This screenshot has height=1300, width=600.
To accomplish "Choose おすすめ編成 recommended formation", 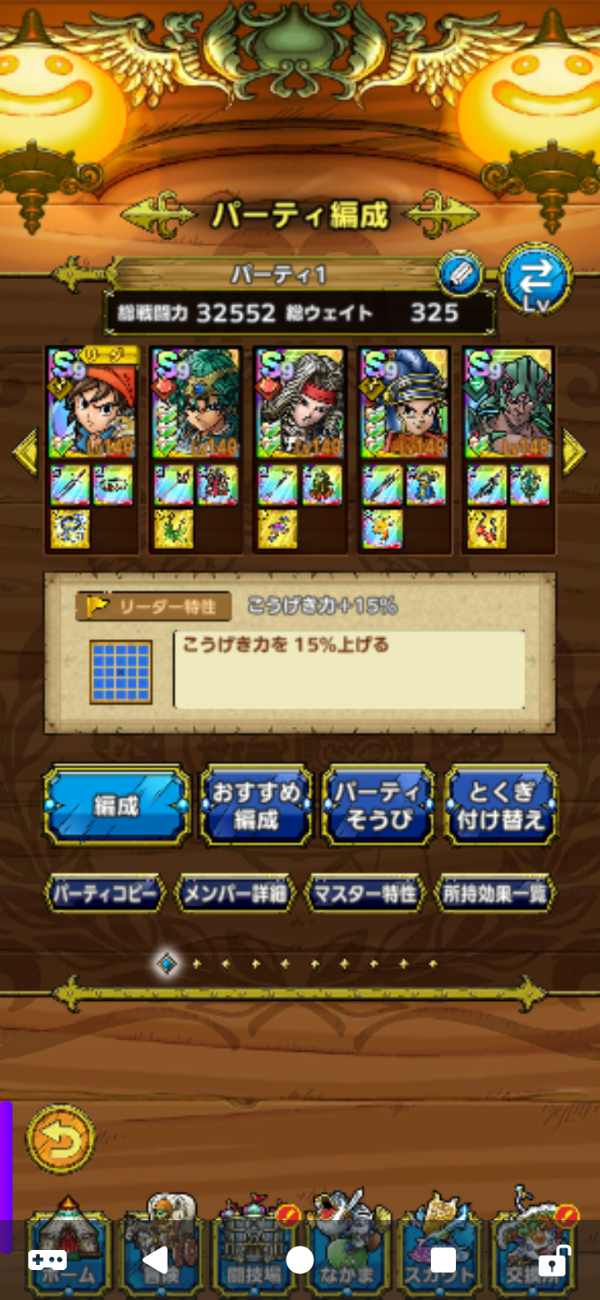I will pyautogui.click(x=254, y=806).
